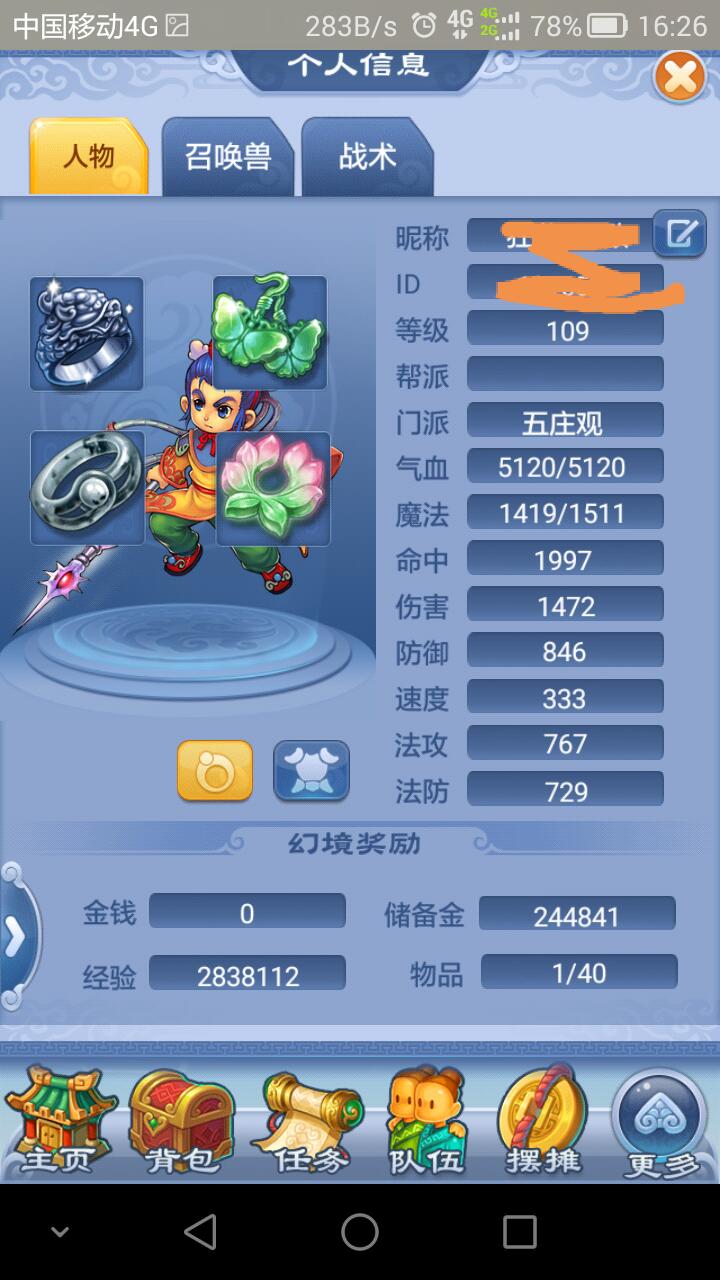The image size is (720, 1280).
Task: Show the accessories equipment set
Action: pyautogui.click(x=215, y=771)
